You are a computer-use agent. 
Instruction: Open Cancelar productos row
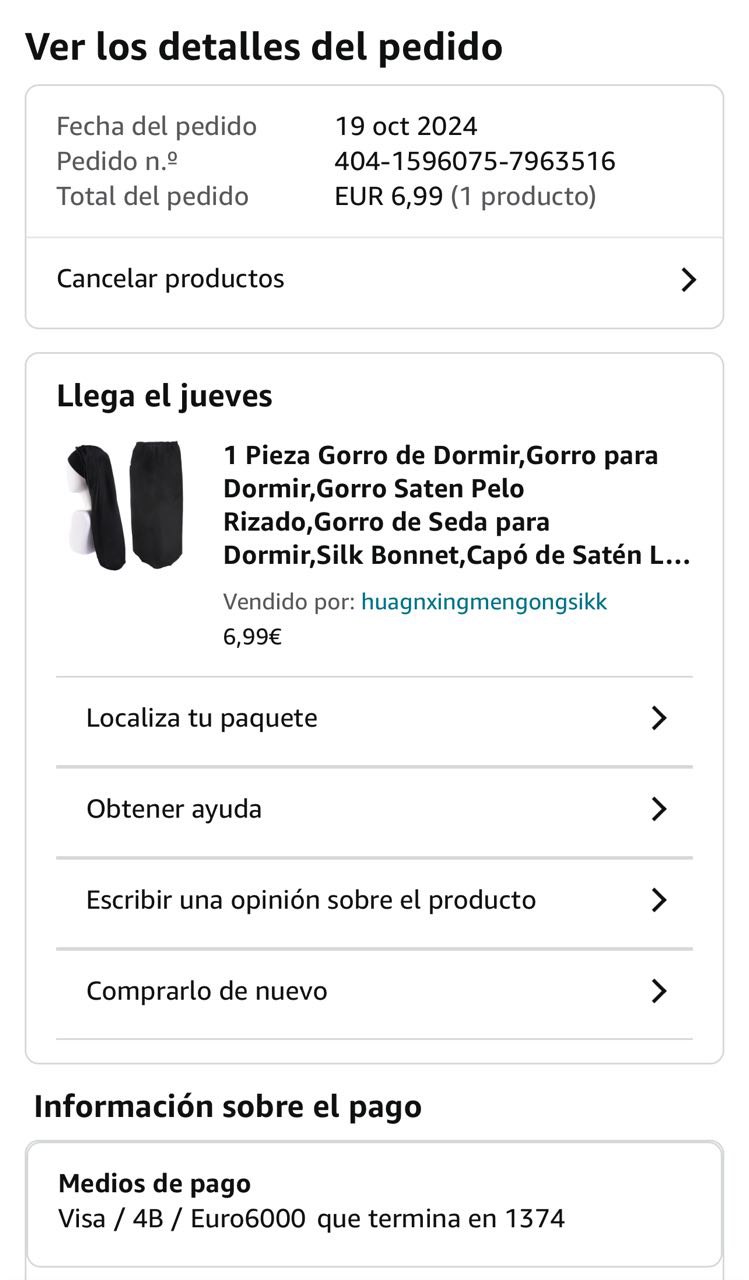tap(373, 279)
